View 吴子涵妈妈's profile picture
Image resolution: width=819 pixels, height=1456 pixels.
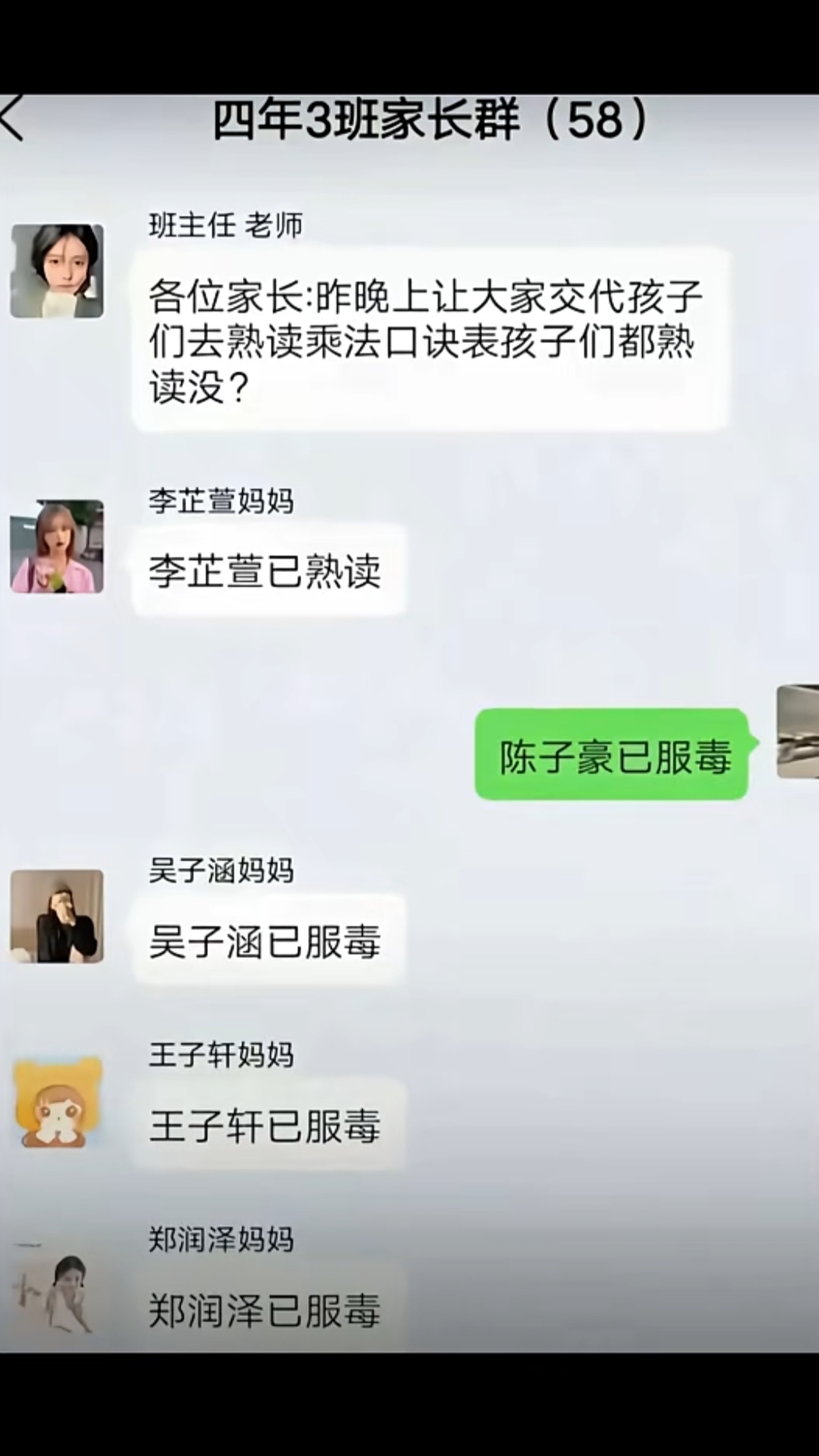pos(57,916)
